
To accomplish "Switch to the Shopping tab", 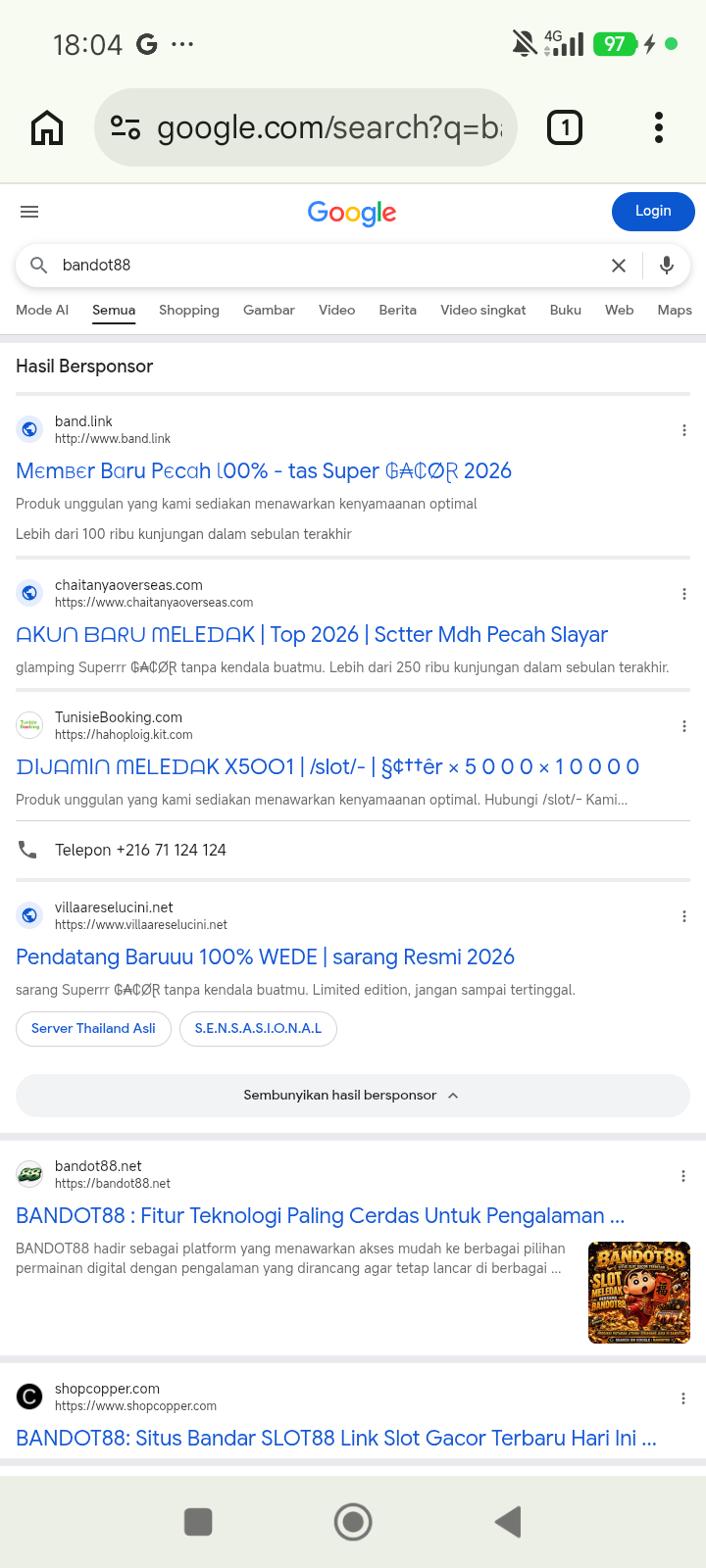I will tap(189, 310).
